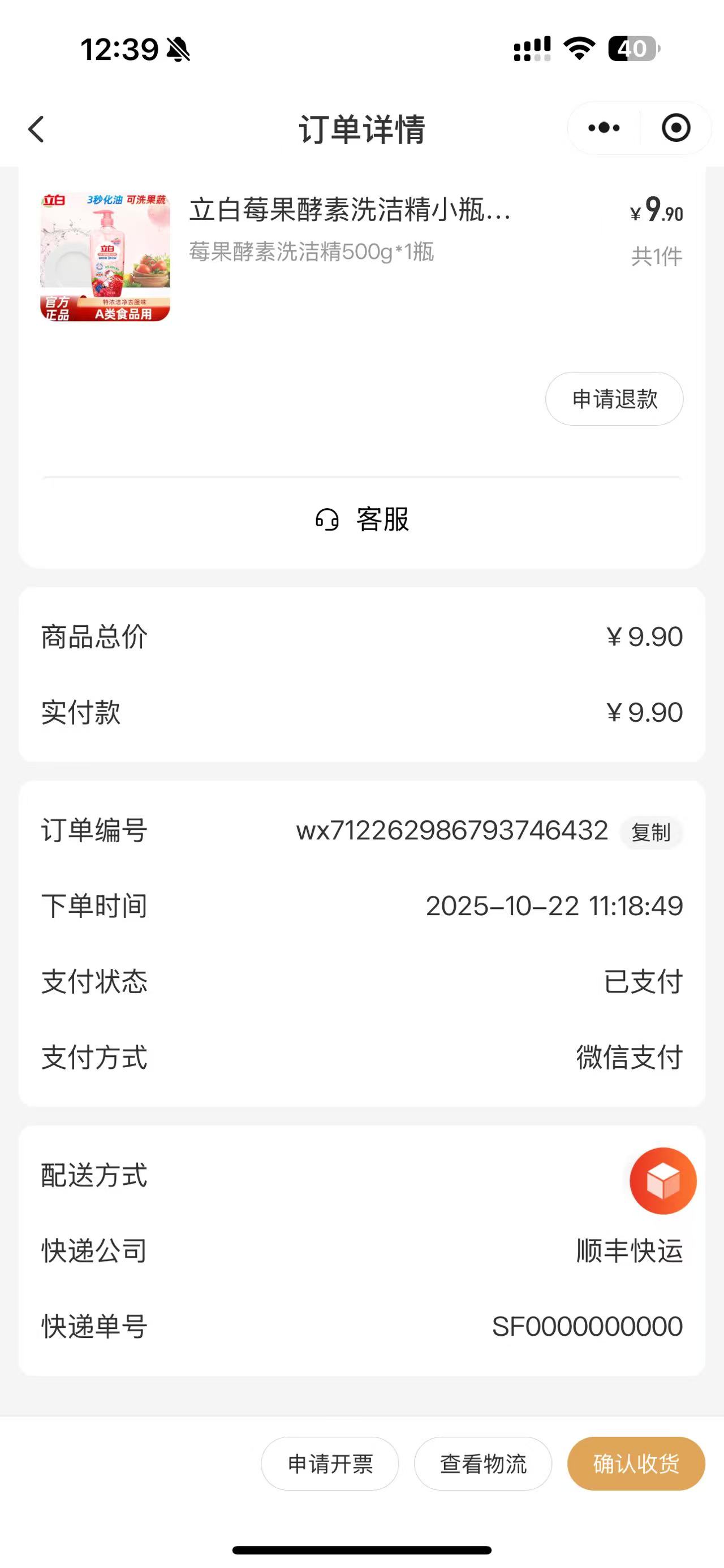This screenshot has height=1568, width=724.
Task: Close the mini program via circle icon
Action: click(675, 128)
